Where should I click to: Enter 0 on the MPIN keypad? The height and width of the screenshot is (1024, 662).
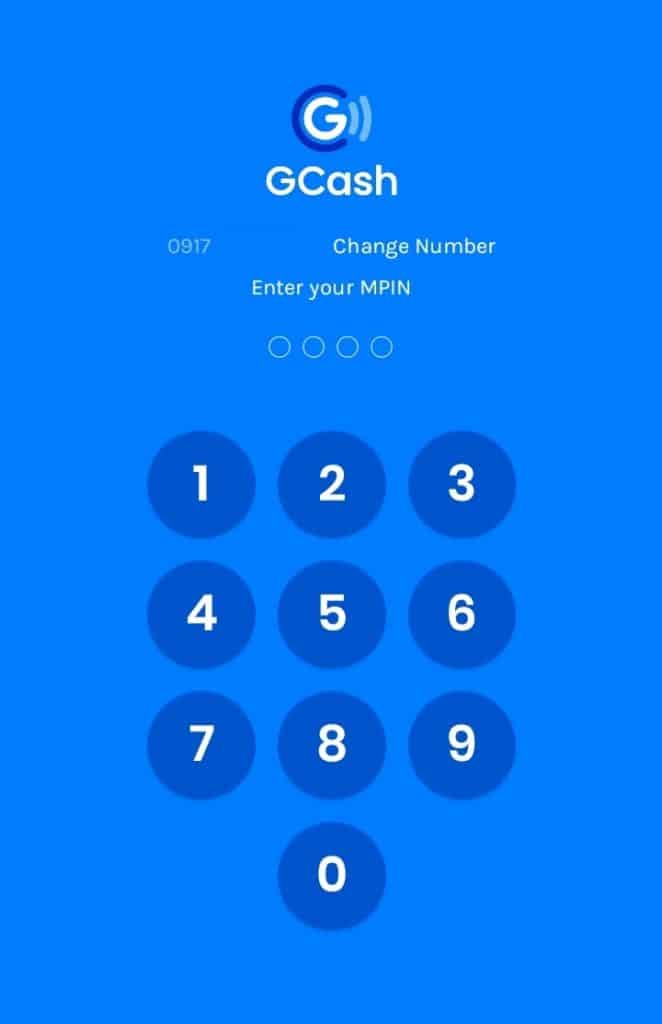pos(331,875)
